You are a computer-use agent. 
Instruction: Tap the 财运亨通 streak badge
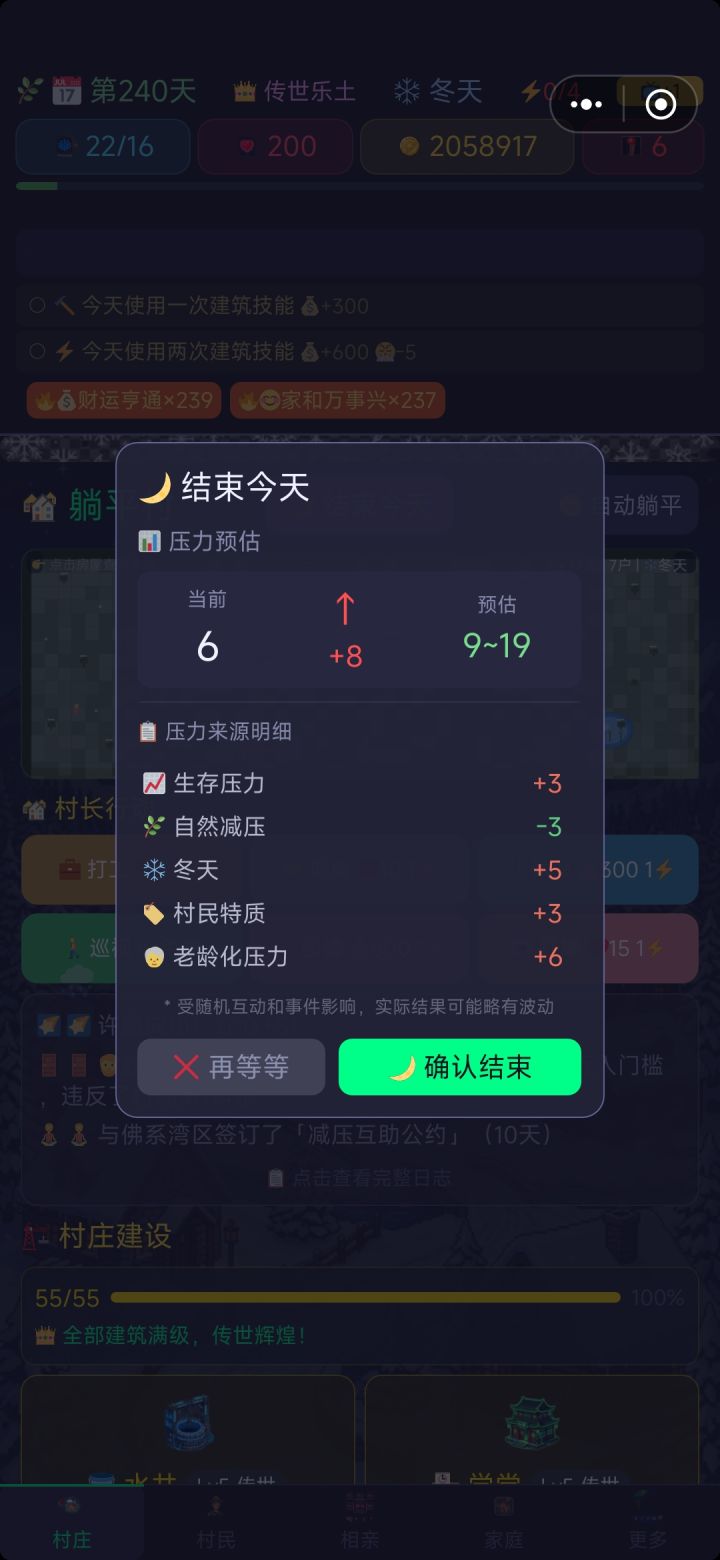pos(122,400)
